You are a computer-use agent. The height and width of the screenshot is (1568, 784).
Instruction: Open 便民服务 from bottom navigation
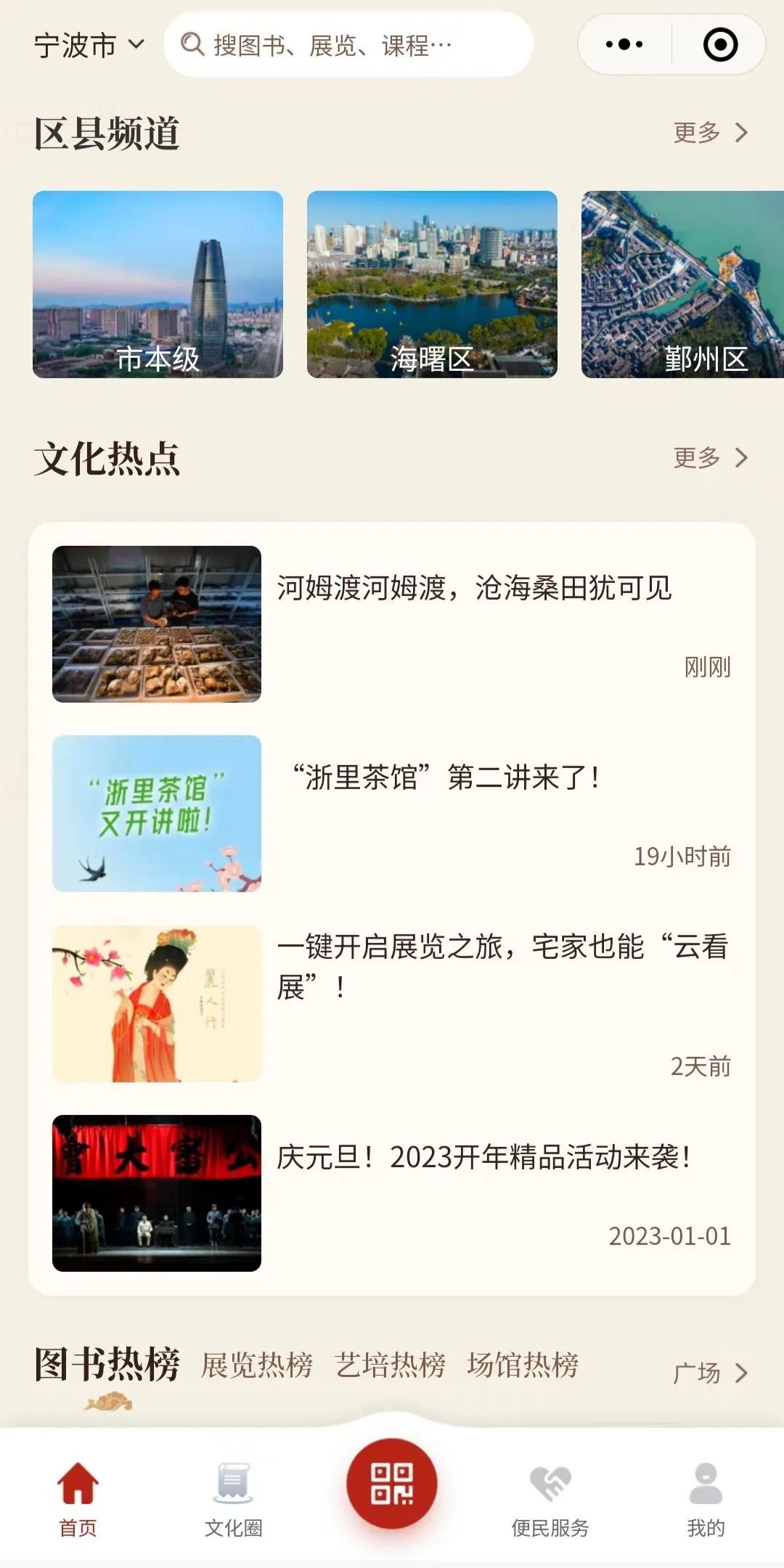550,1495
